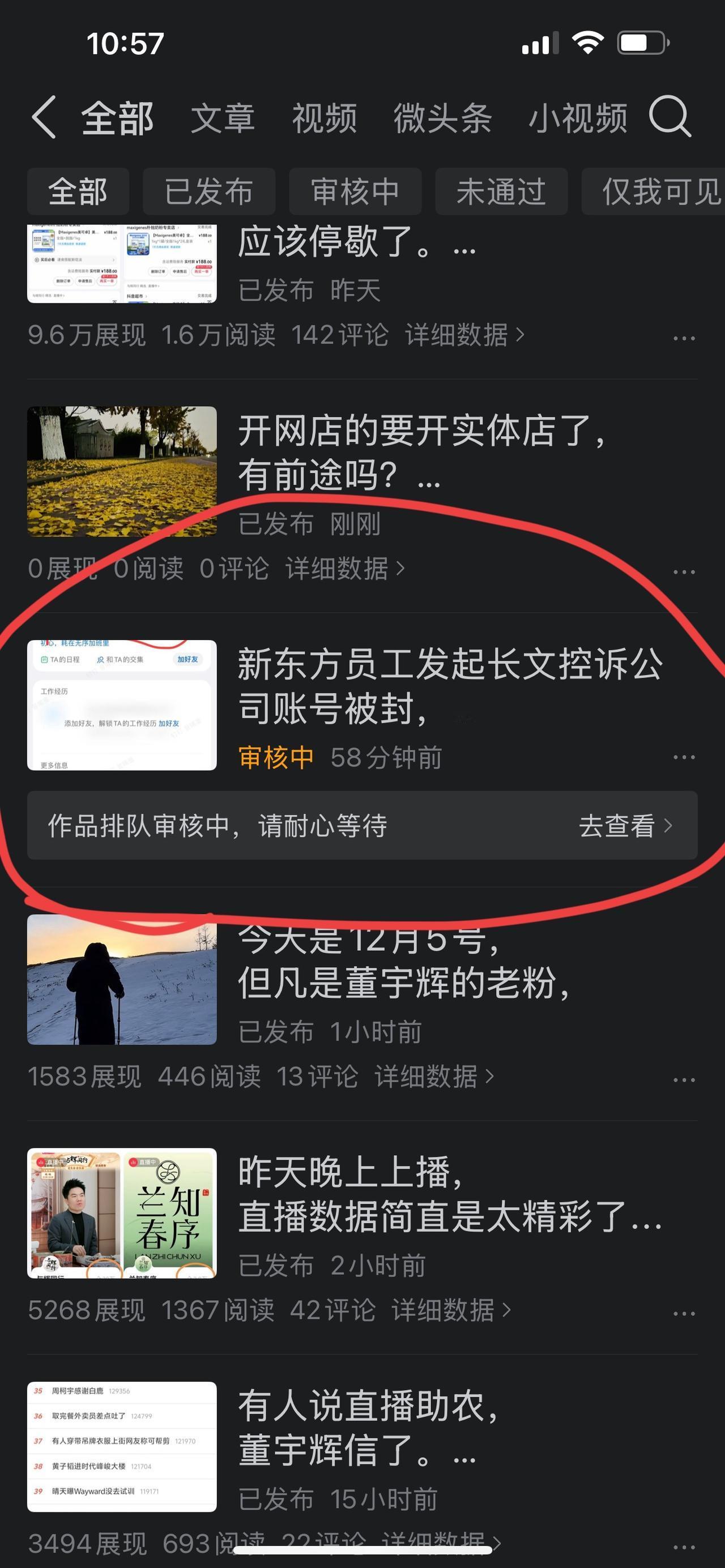Tap 去查看 to view the queued post
Screen dimensions: 725x1568
coord(617,827)
